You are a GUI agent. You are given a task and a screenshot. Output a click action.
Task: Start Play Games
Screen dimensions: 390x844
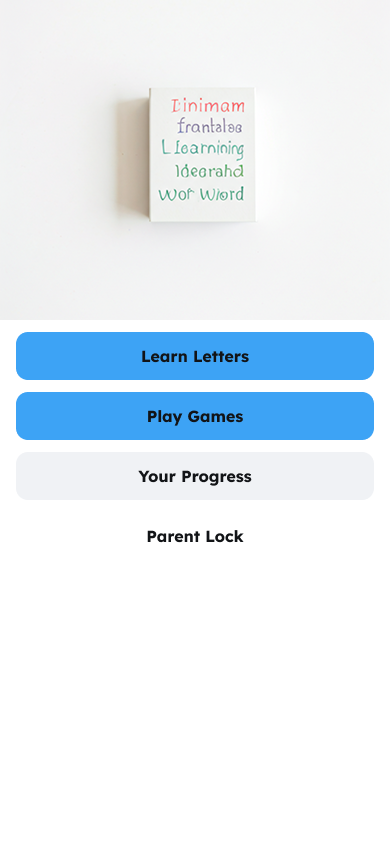195,416
